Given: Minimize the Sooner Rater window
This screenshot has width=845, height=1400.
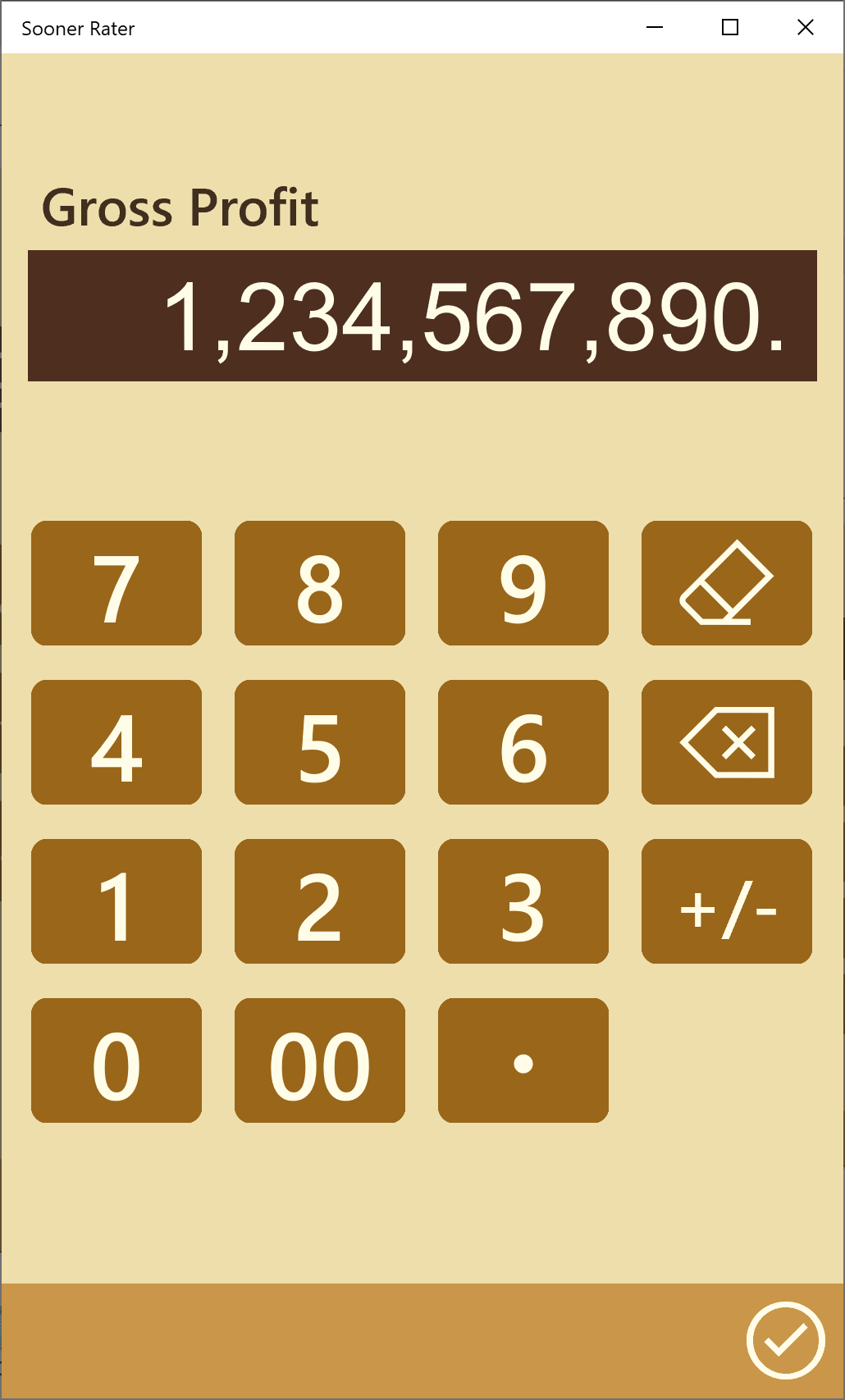Looking at the screenshot, I should (655, 28).
